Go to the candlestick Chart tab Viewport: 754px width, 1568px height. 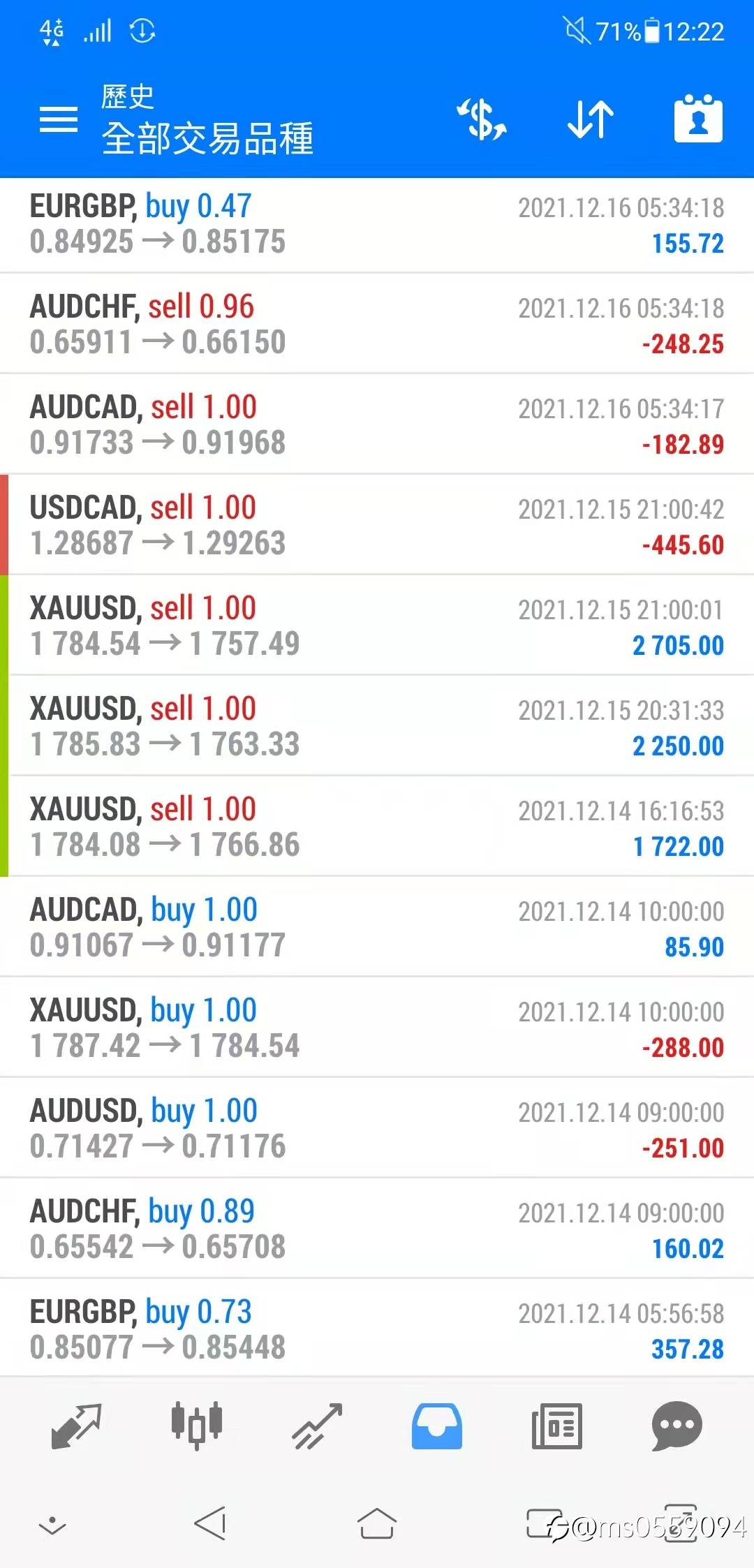point(197,1426)
